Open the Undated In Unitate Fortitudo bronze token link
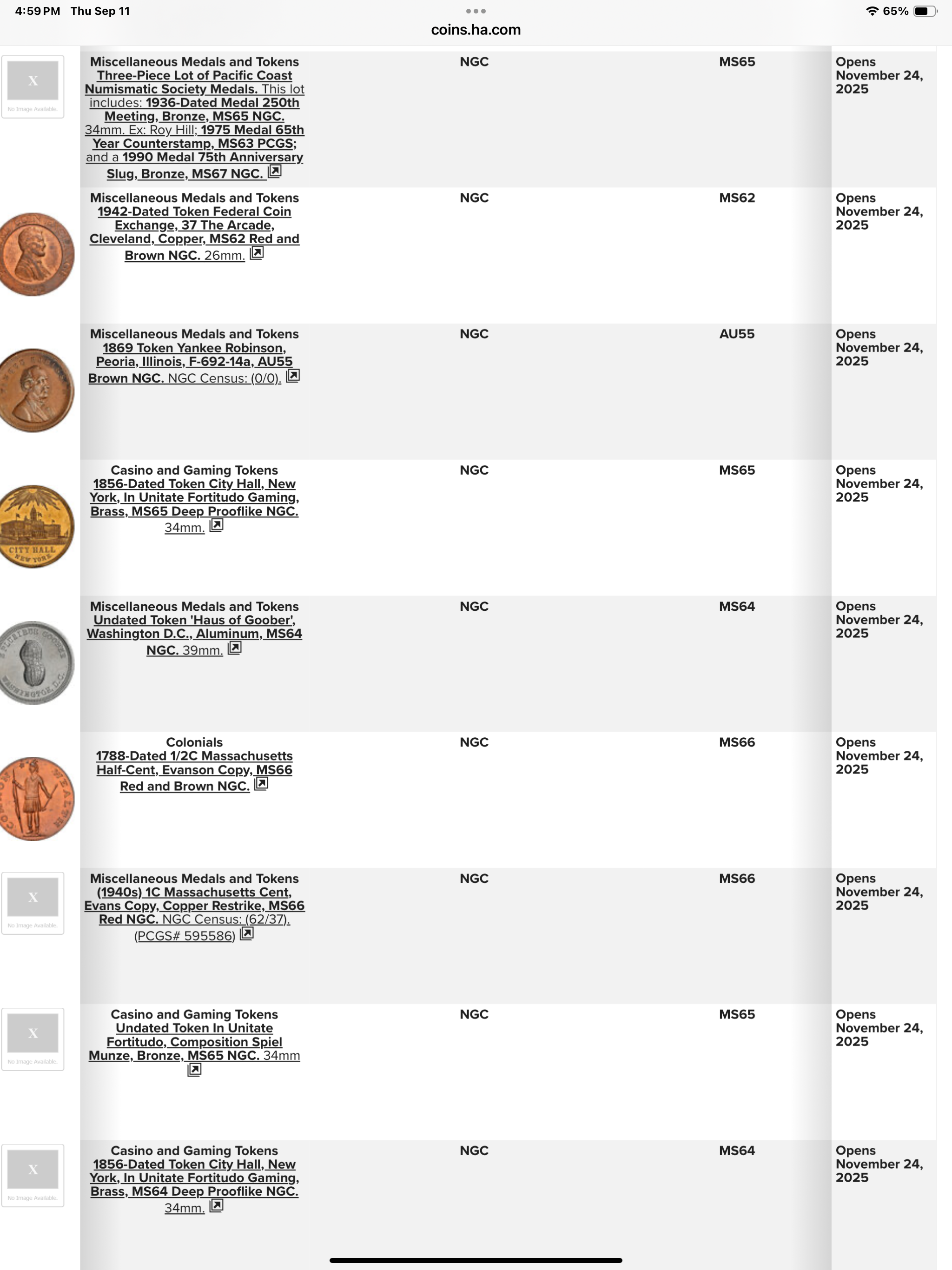The image size is (952, 1270). pyautogui.click(x=194, y=1042)
